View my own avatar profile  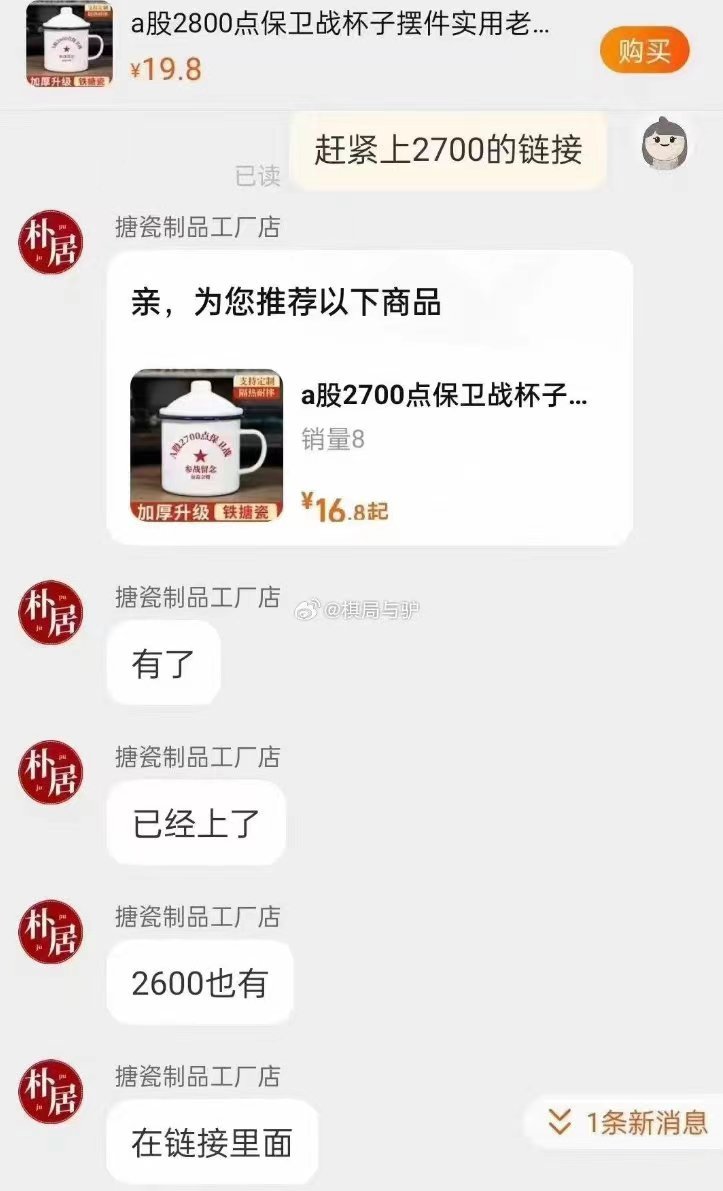point(665,143)
